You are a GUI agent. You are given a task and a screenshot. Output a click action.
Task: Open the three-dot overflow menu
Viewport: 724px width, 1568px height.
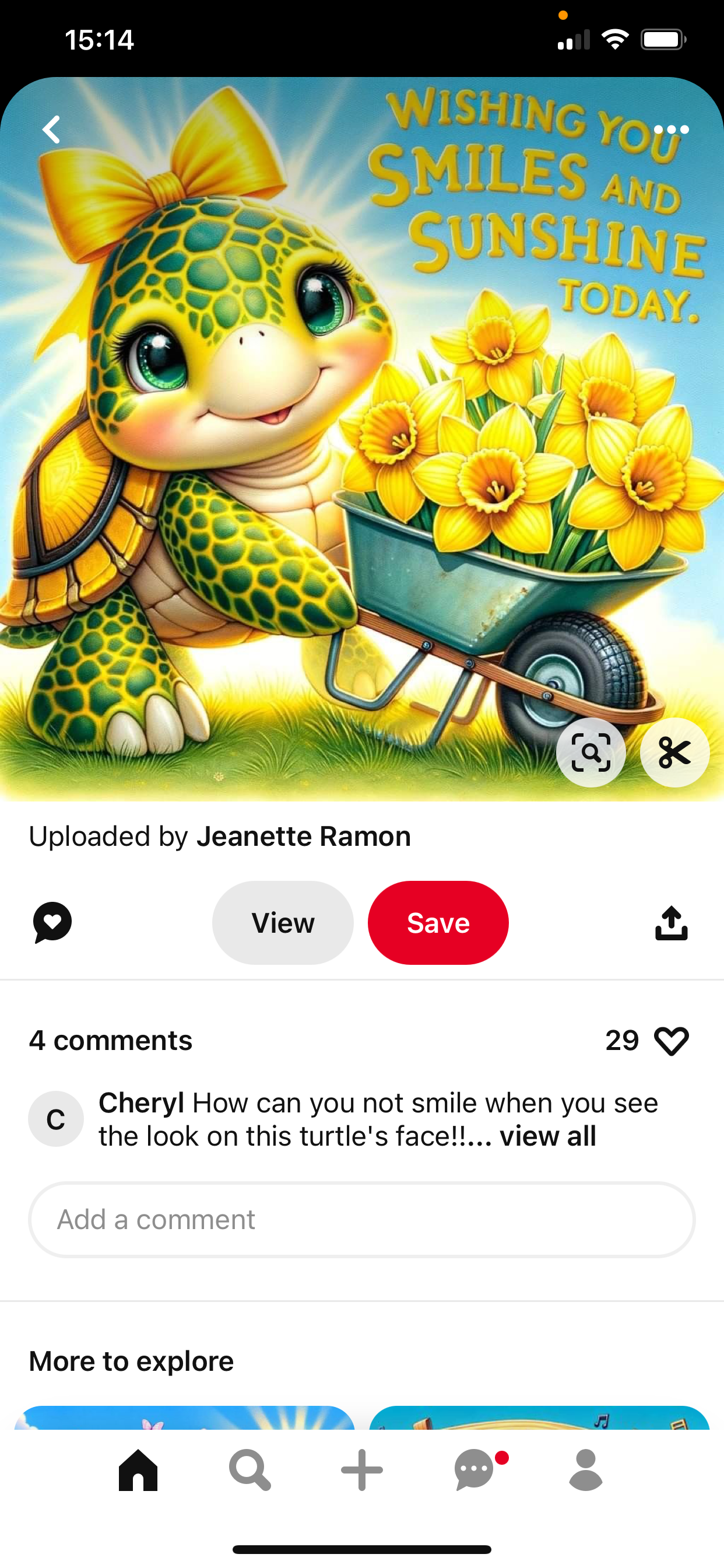pyautogui.click(x=671, y=129)
